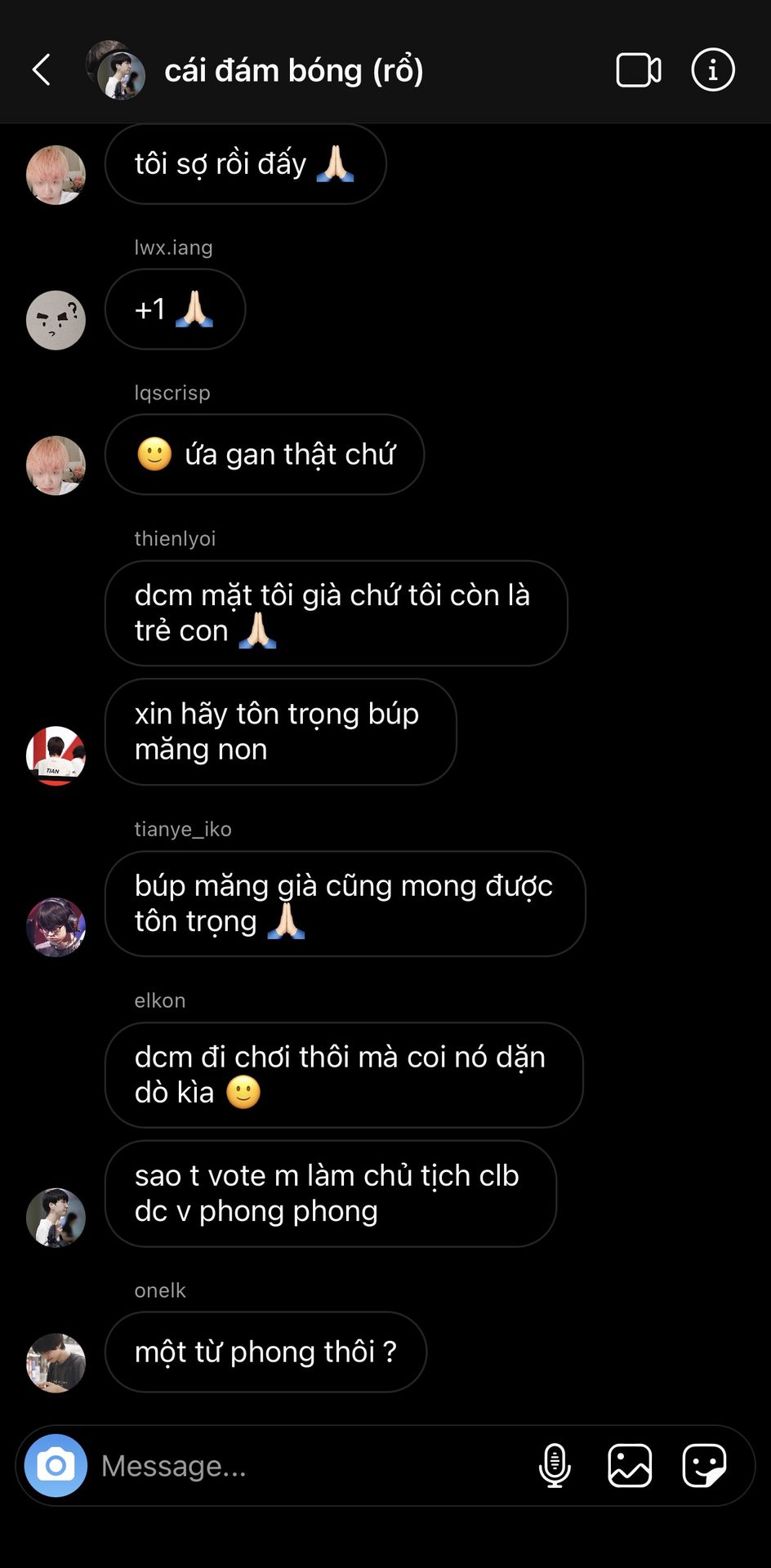771x1568 pixels.
Task: Go back to the chat list
Action: click(42, 70)
